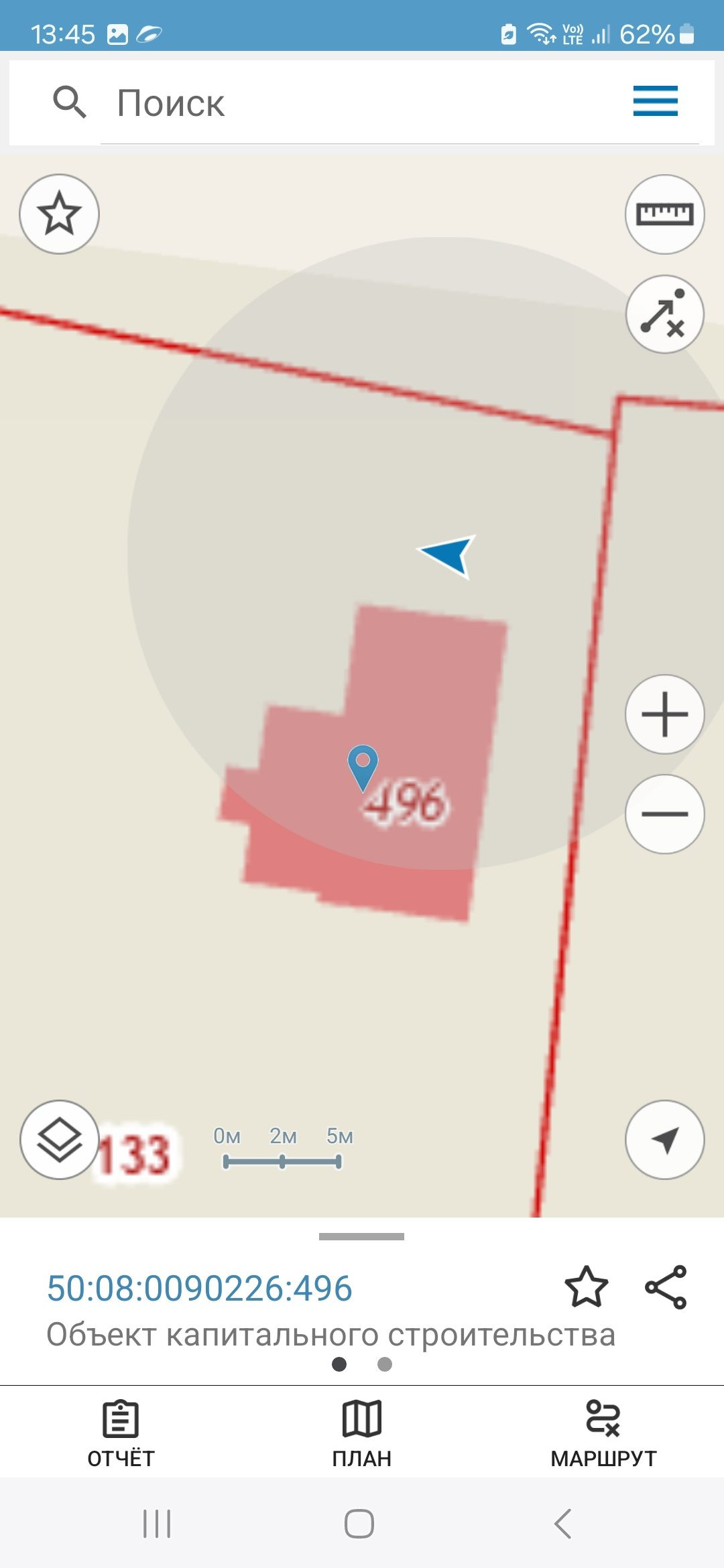Show recent apps from navigation bar

tap(157, 1524)
